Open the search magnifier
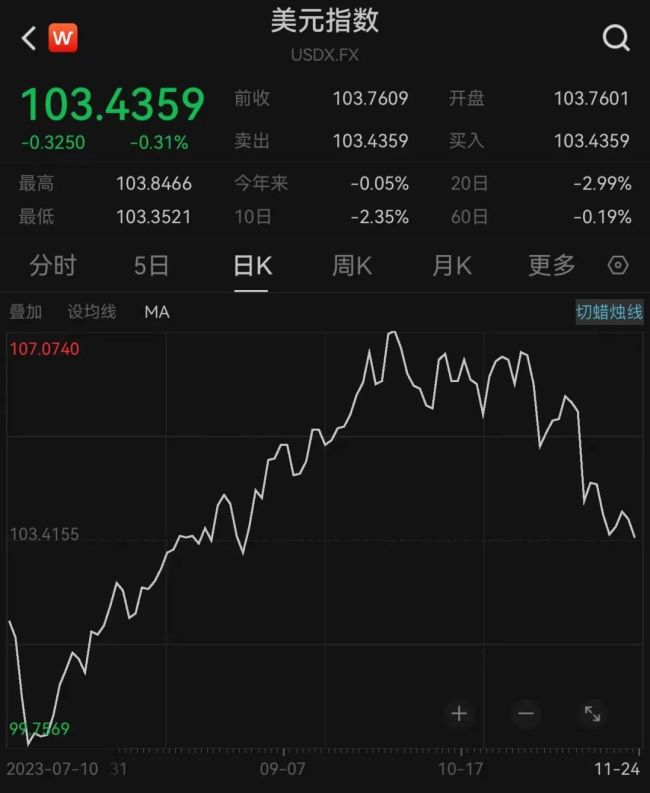The width and height of the screenshot is (650, 793). 616,39
